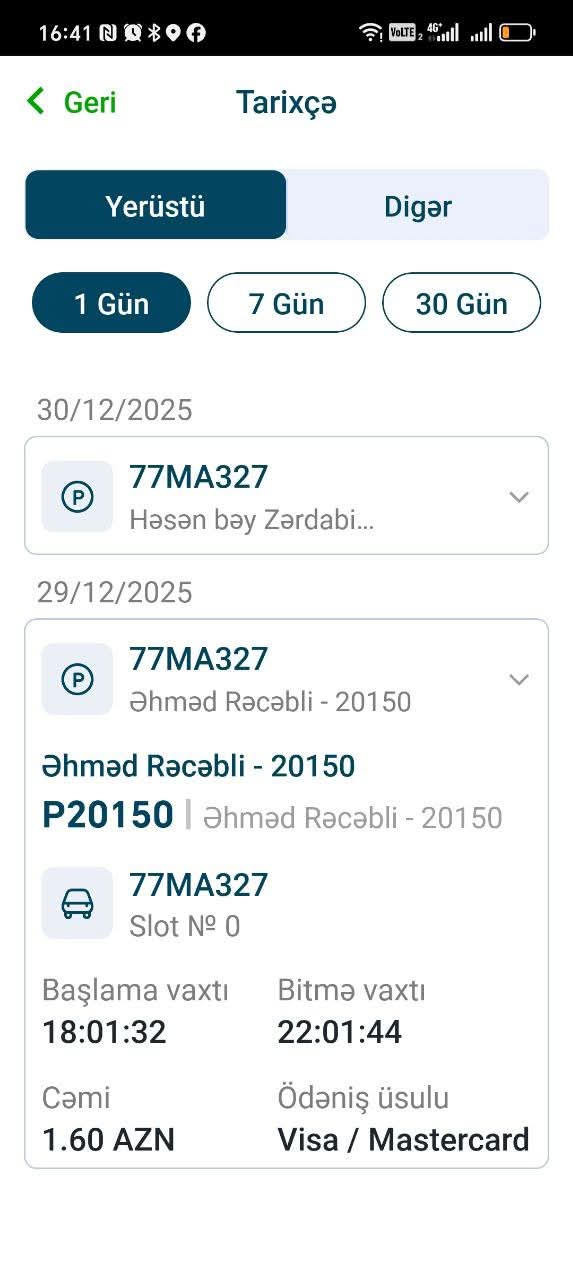Filter history by 7 Gün
The image size is (573, 1280).
coord(286,303)
